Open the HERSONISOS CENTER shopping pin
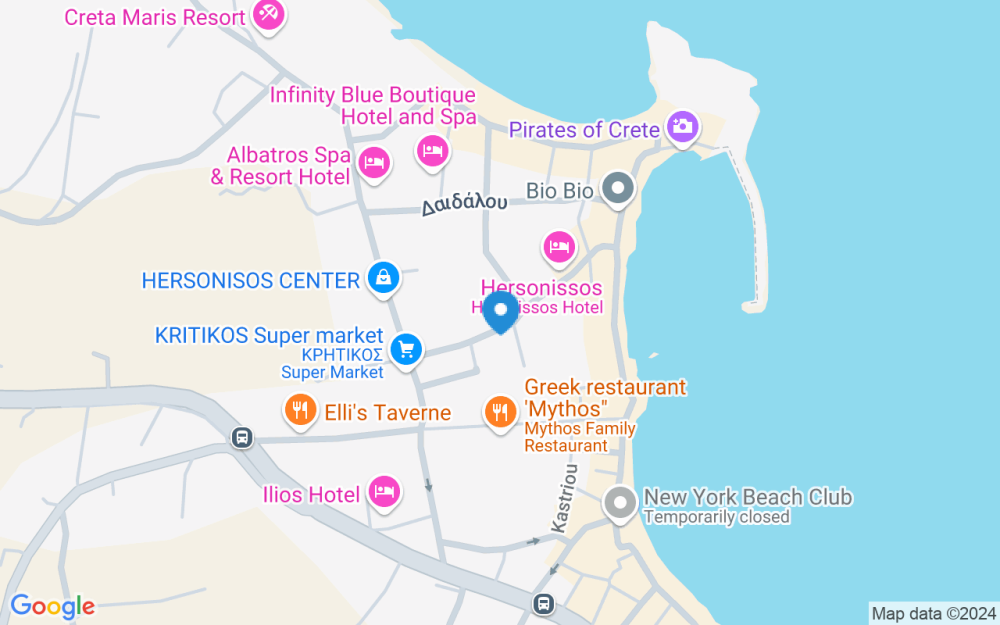Viewport: 1000px width, 625px height. 384,279
